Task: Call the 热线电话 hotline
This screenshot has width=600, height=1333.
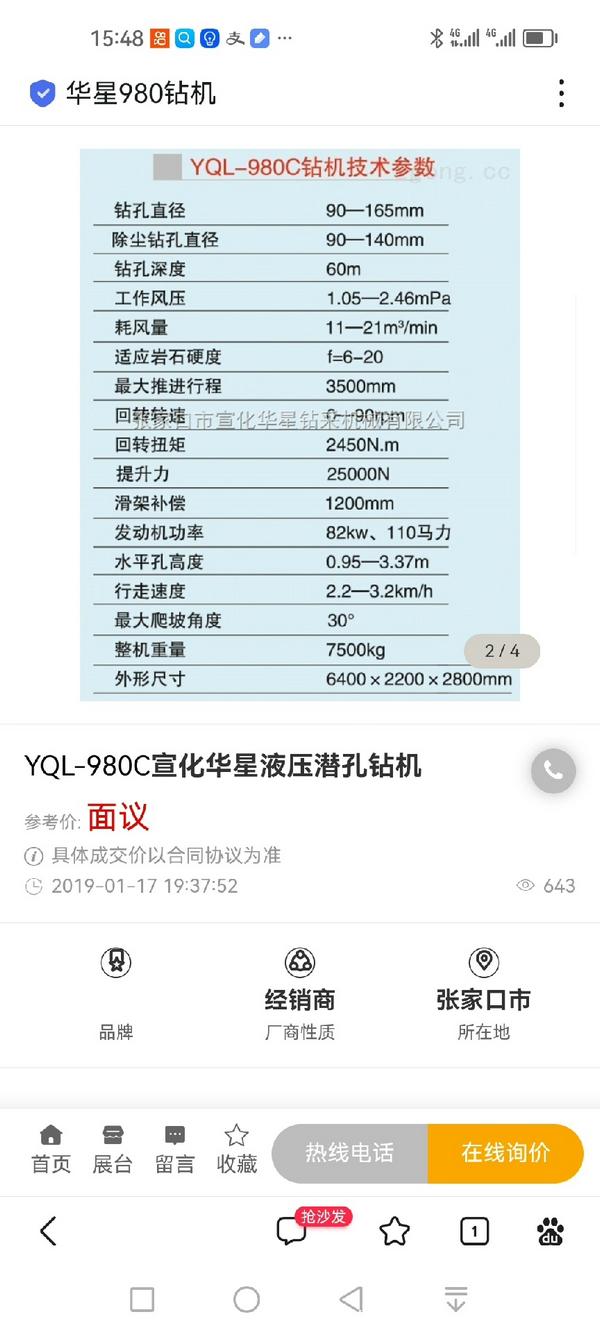Action: pos(350,1153)
